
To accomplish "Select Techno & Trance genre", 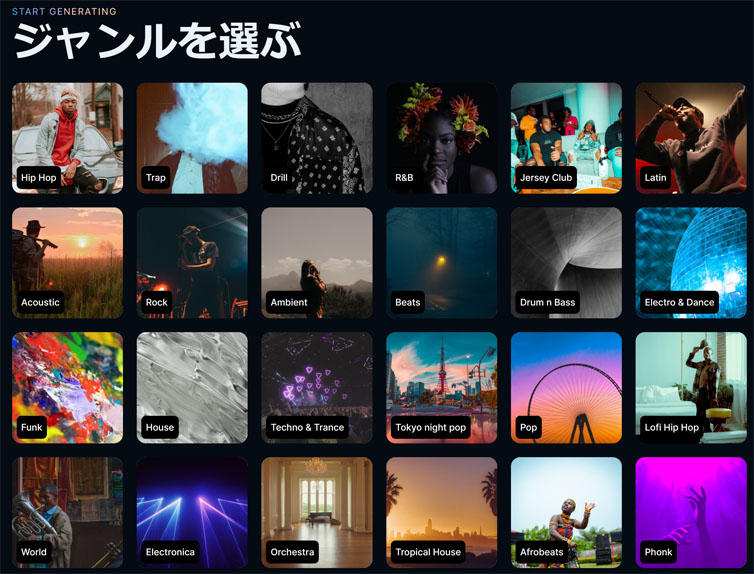I will tap(316, 388).
